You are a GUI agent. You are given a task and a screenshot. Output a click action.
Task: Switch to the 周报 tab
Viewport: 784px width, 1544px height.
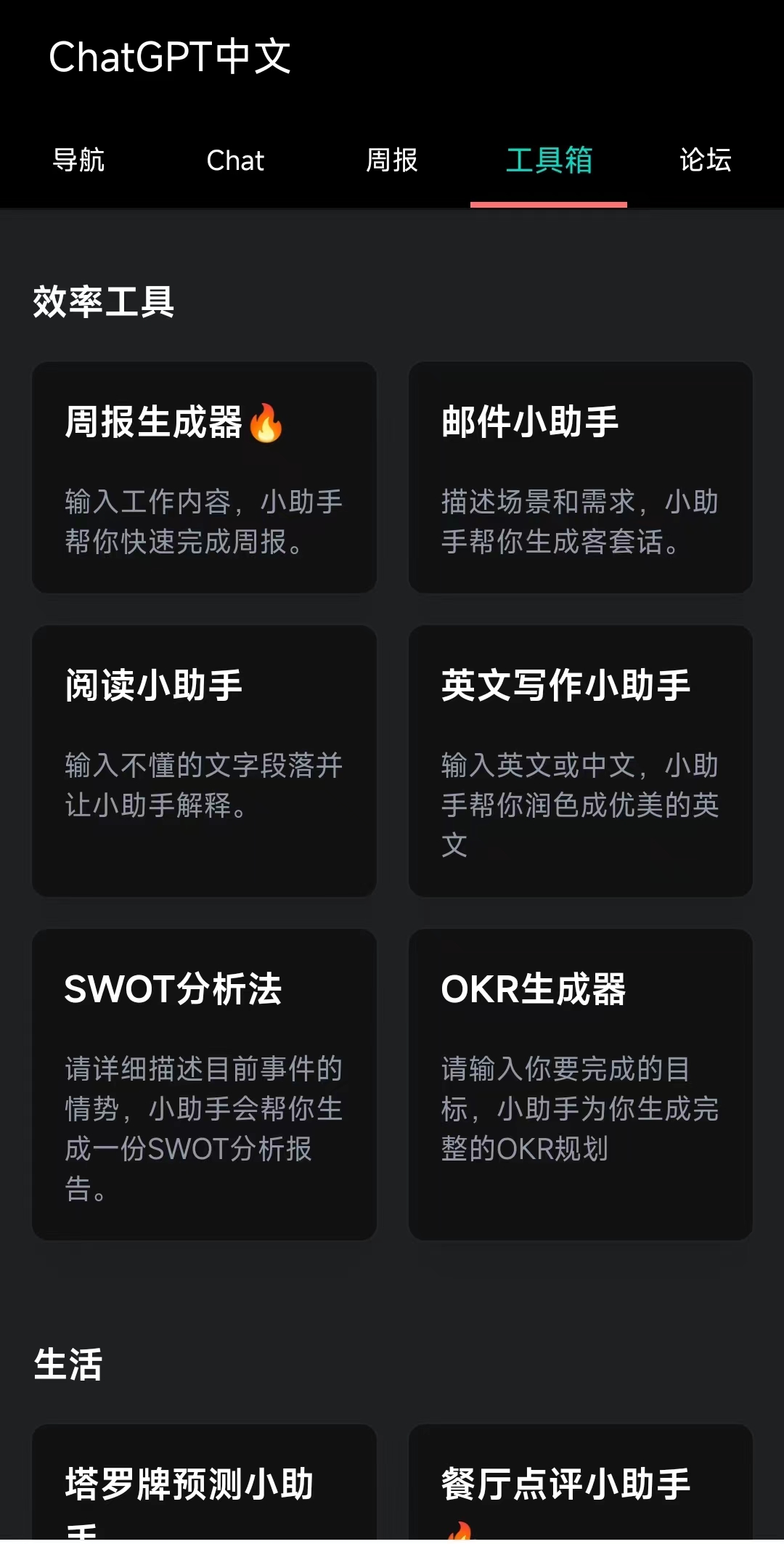click(x=392, y=161)
